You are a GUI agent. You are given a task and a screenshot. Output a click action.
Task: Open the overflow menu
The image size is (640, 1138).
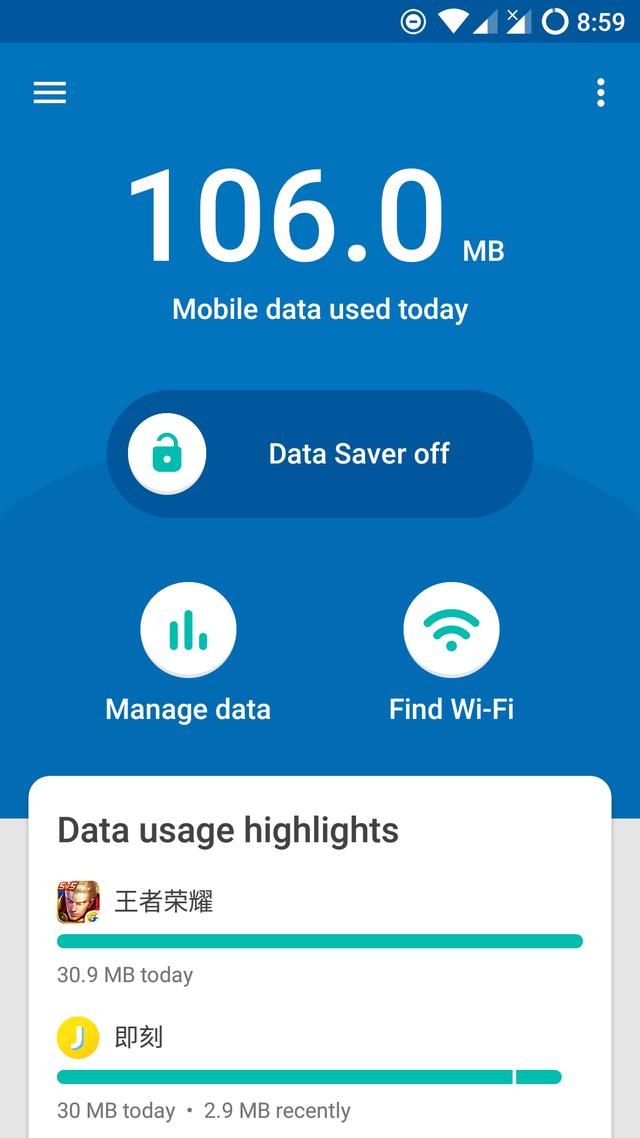(x=600, y=93)
